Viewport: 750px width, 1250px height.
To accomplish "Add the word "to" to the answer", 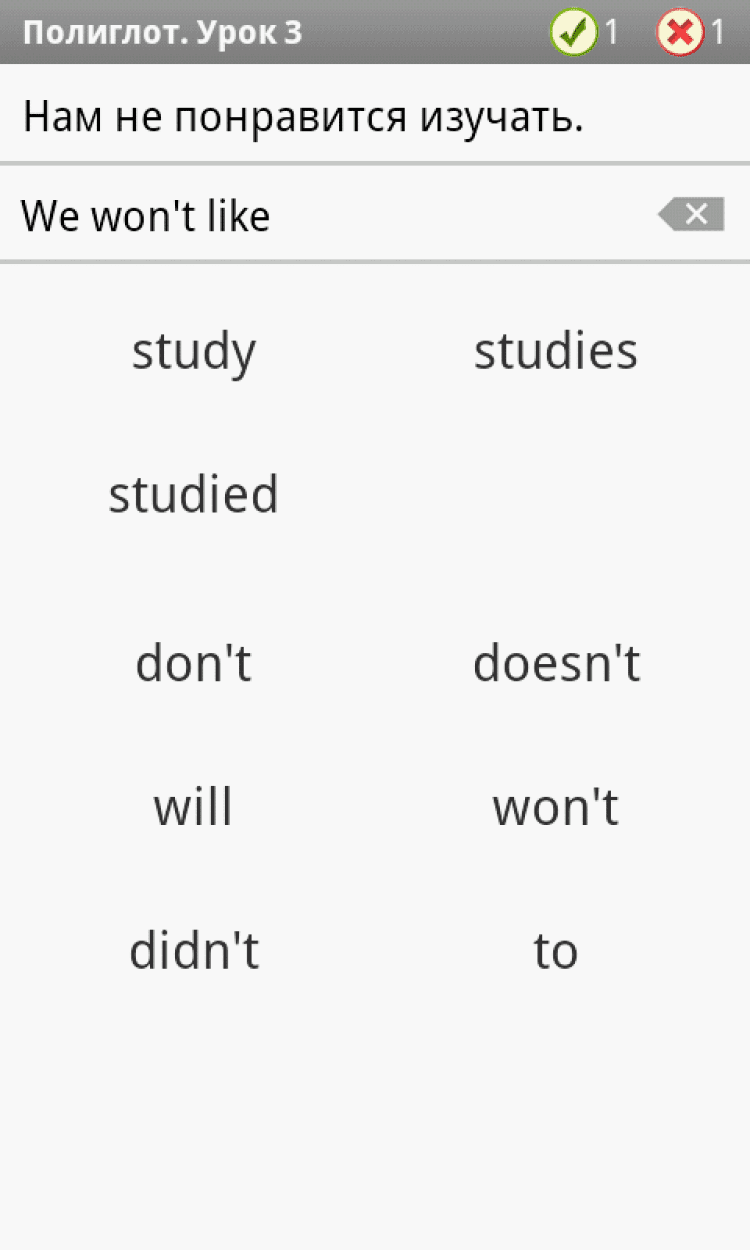I will [556, 951].
